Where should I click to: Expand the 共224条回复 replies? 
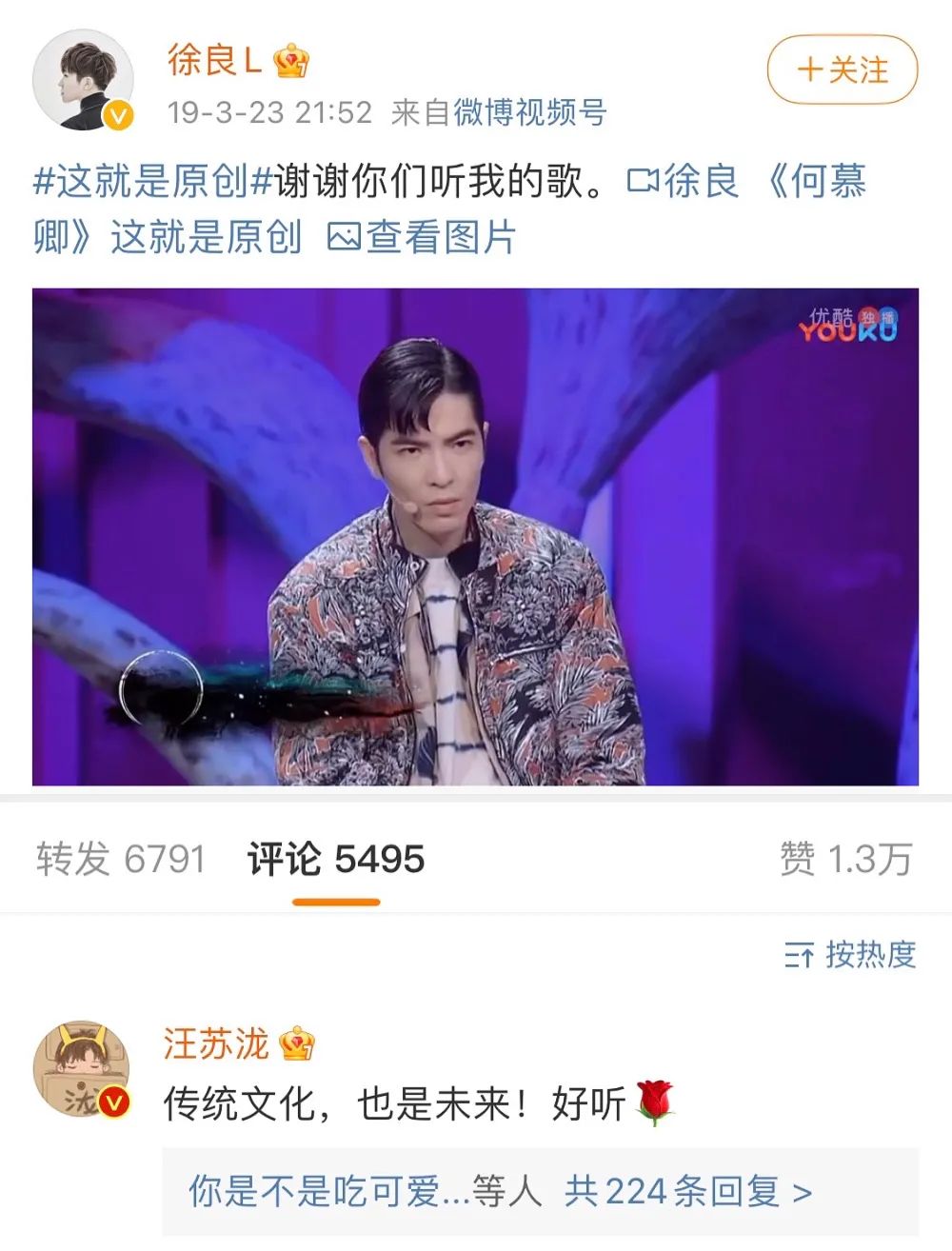click(x=687, y=1191)
